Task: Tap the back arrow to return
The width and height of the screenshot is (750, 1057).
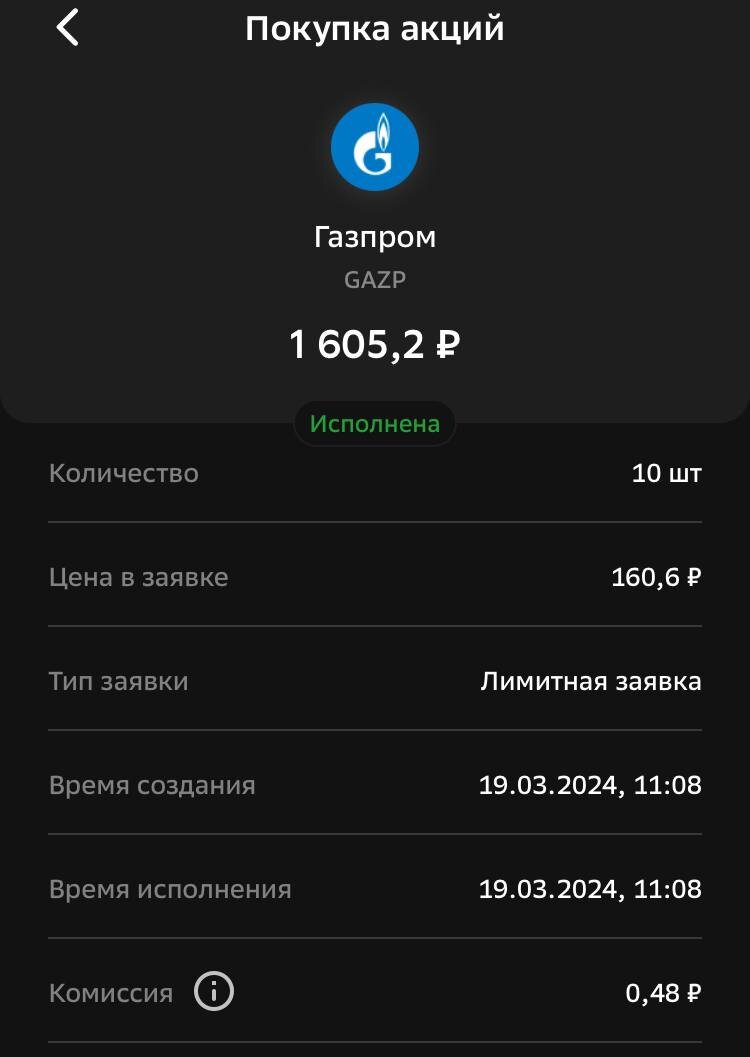Action: (x=67, y=27)
